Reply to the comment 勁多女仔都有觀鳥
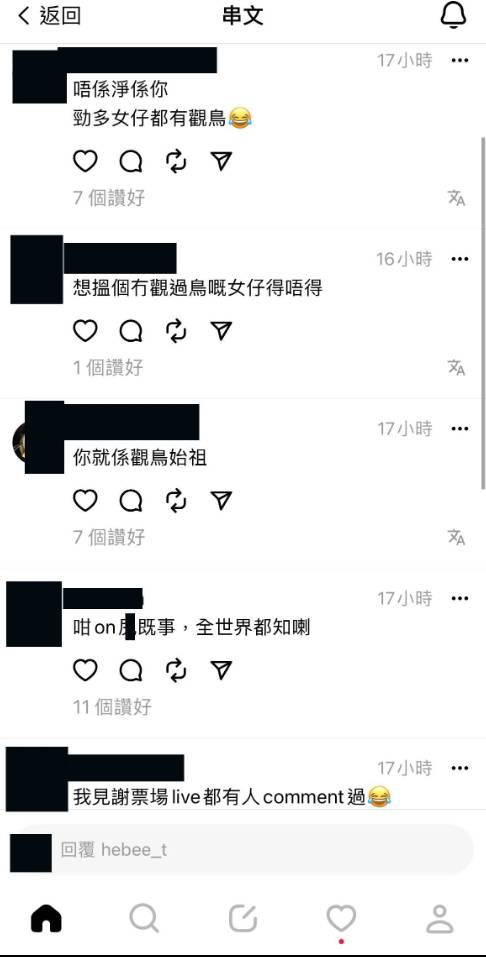 point(131,161)
